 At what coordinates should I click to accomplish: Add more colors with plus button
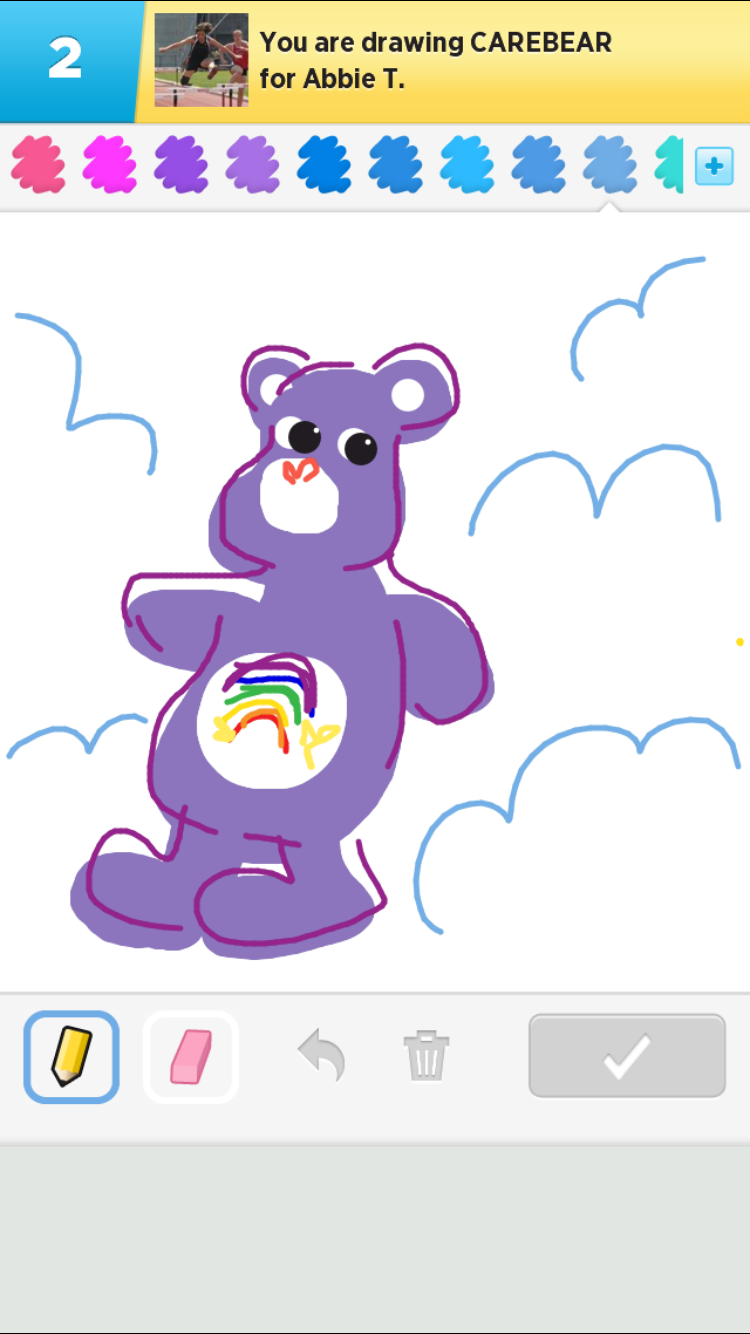pos(714,165)
